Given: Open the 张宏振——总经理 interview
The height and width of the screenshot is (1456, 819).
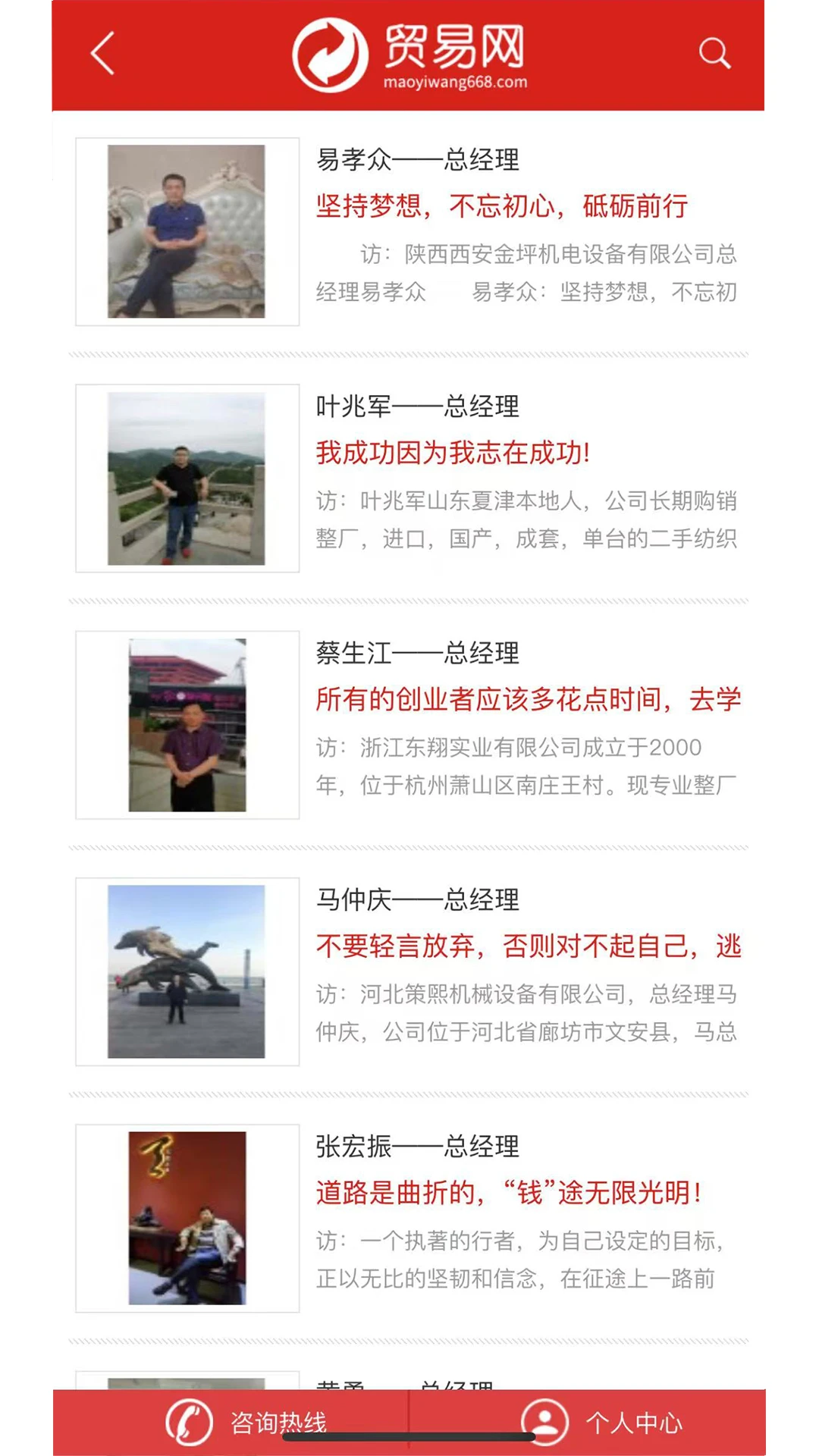Looking at the screenshot, I should click(416, 1148).
